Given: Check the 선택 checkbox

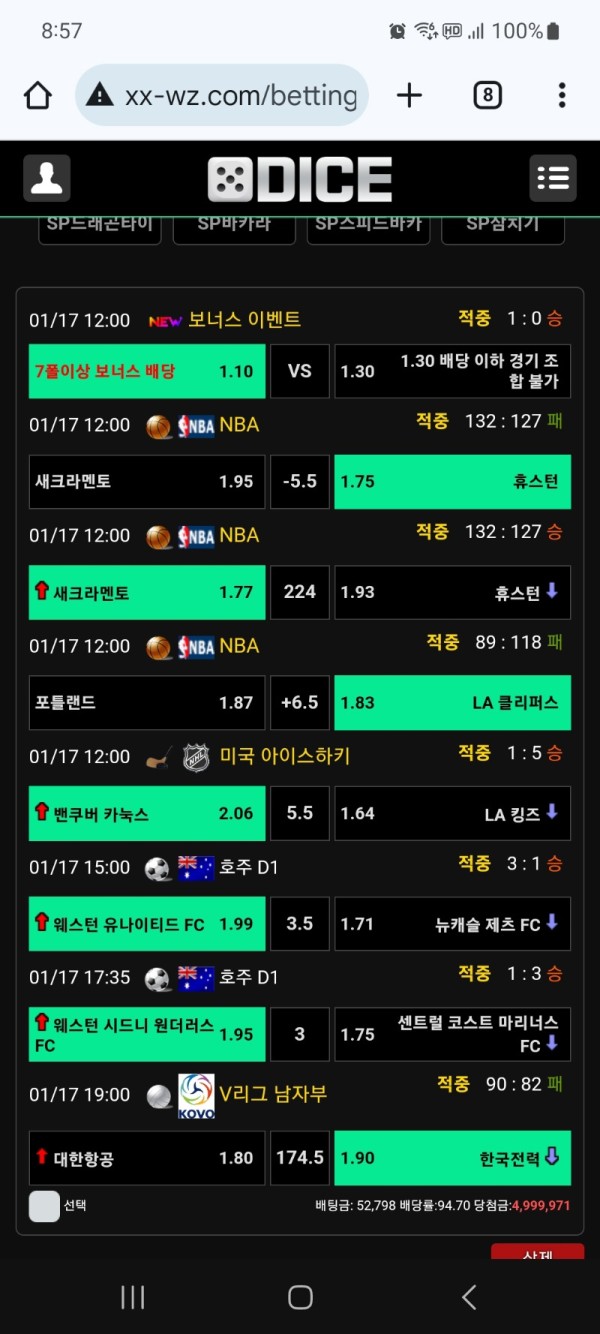Looking at the screenshot, I should 44,1206.
